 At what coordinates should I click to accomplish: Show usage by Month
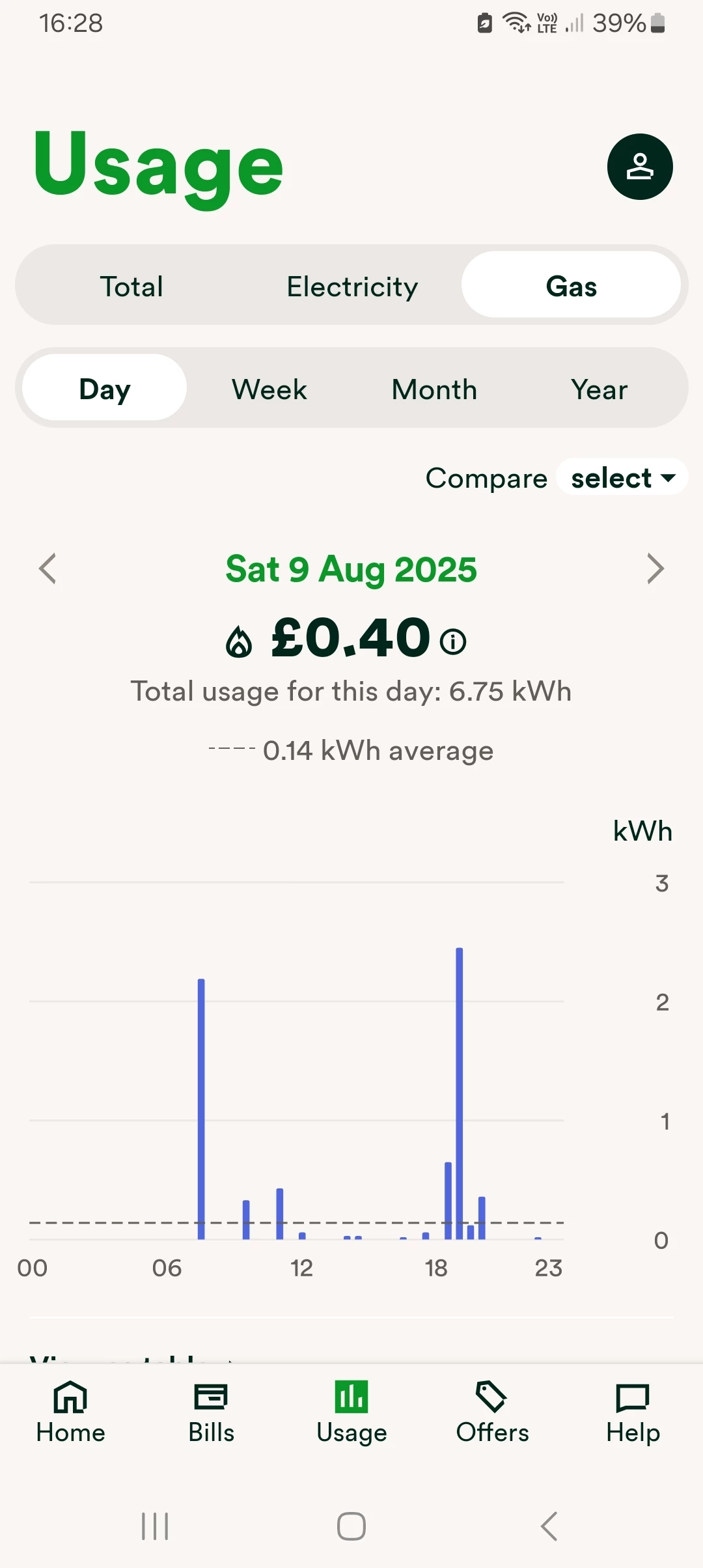[x=434, y=389]
